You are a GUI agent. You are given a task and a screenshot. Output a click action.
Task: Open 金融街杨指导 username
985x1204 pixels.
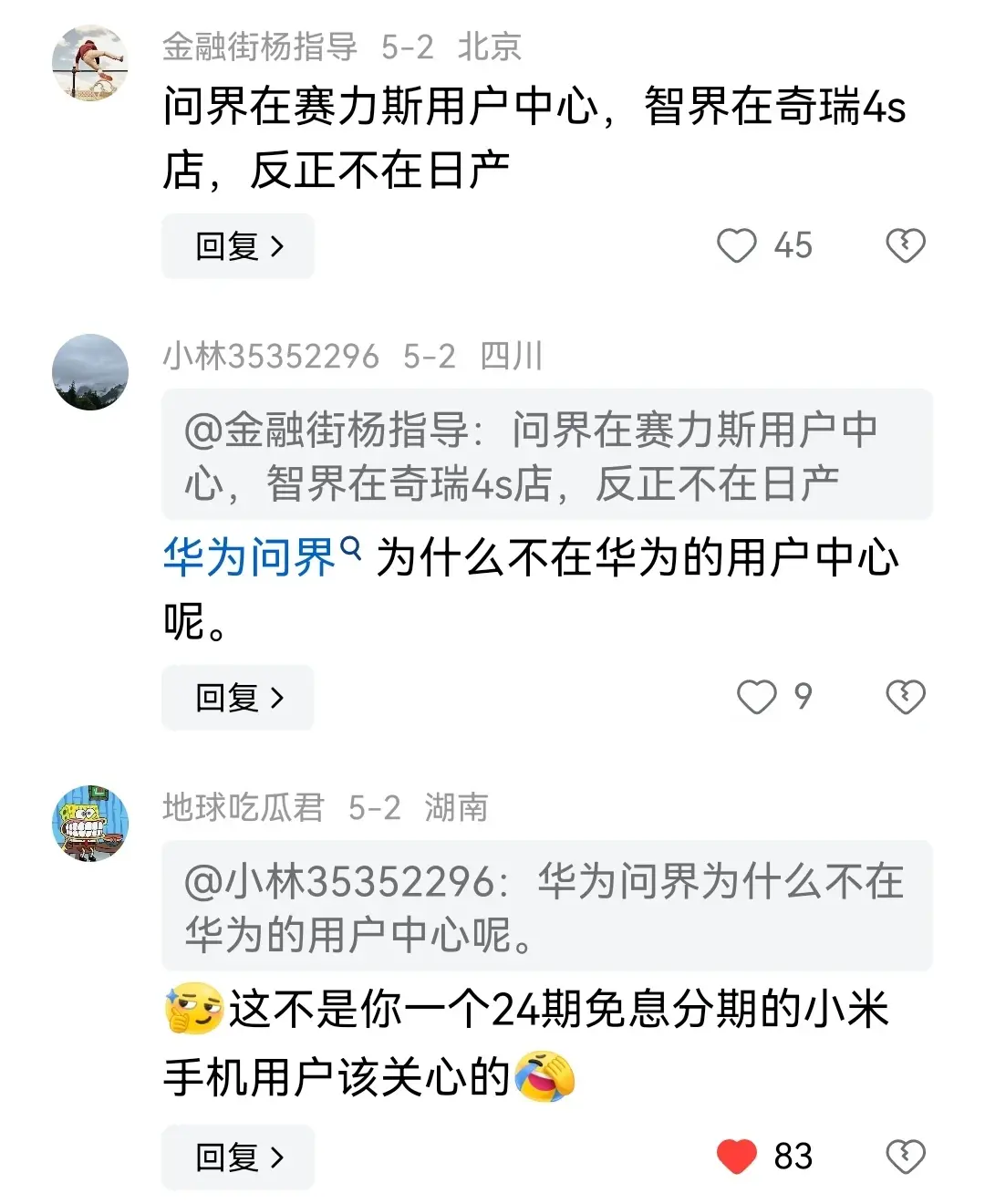[260, 47]
